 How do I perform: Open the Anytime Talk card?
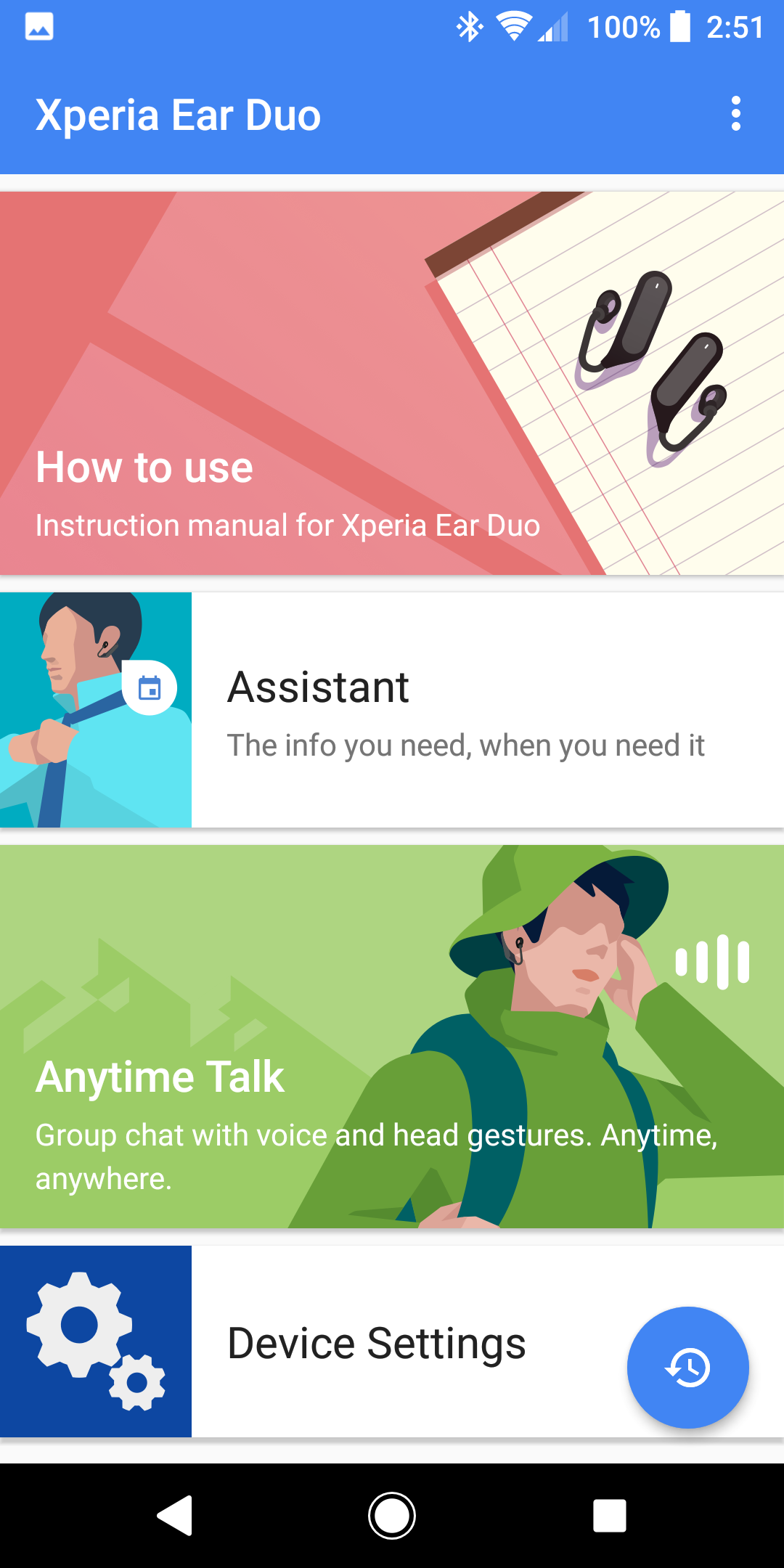392,1037
